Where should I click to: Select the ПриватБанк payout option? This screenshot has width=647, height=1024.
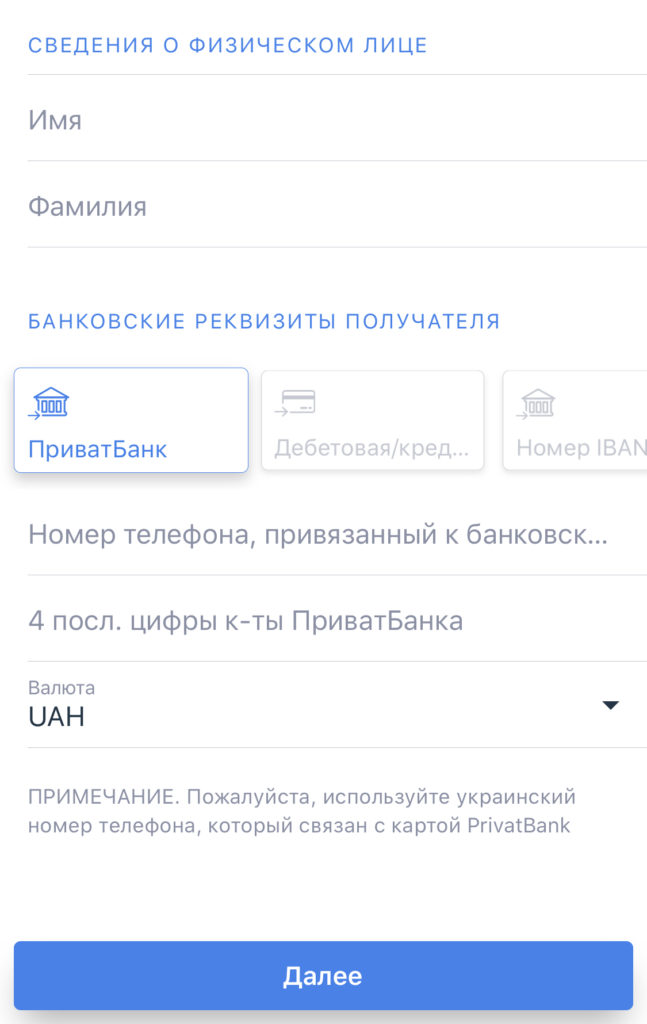131,420
